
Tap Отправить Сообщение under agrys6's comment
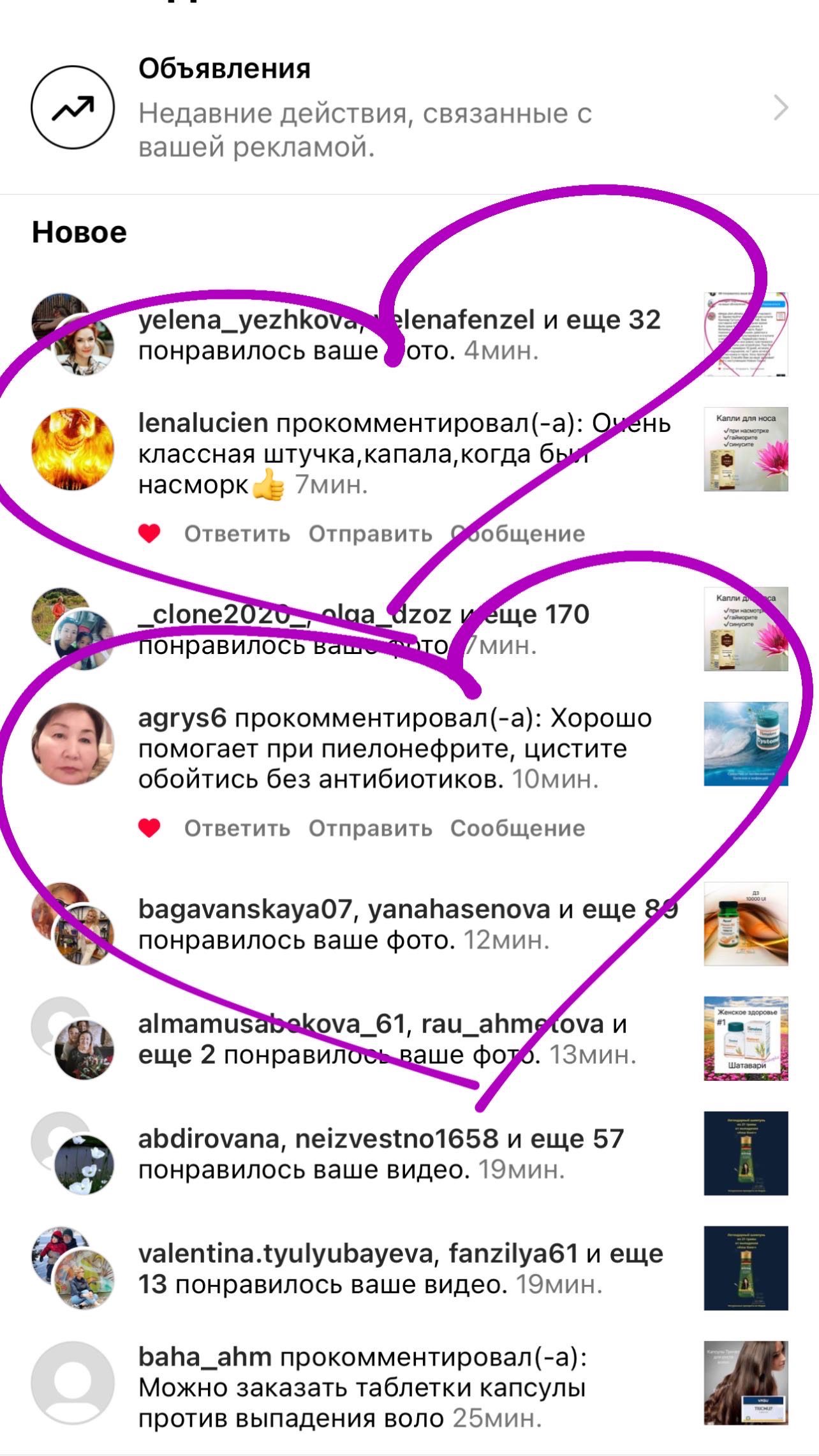tap(446, 828)
